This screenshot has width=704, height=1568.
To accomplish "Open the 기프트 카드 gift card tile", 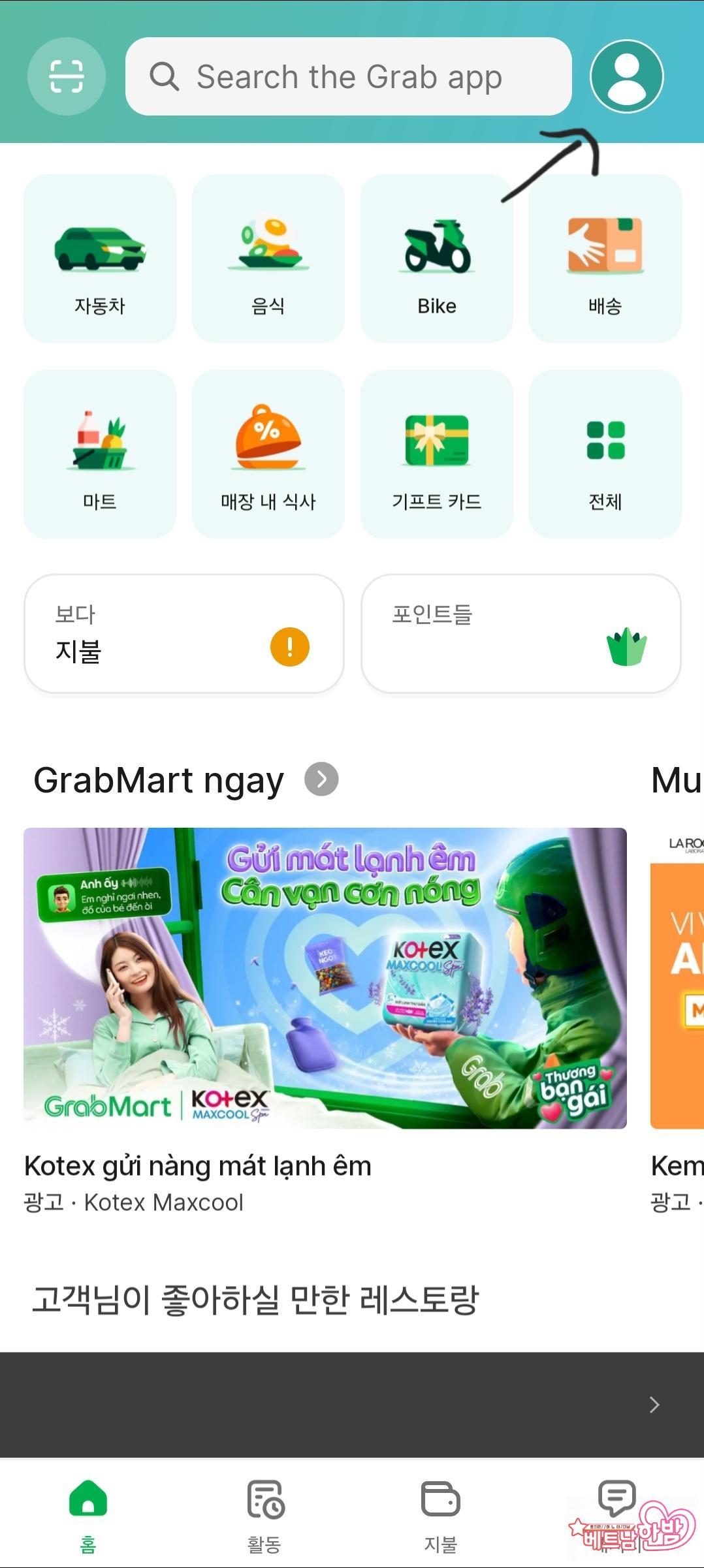I will pyautogui.click(x=436, y=454).
